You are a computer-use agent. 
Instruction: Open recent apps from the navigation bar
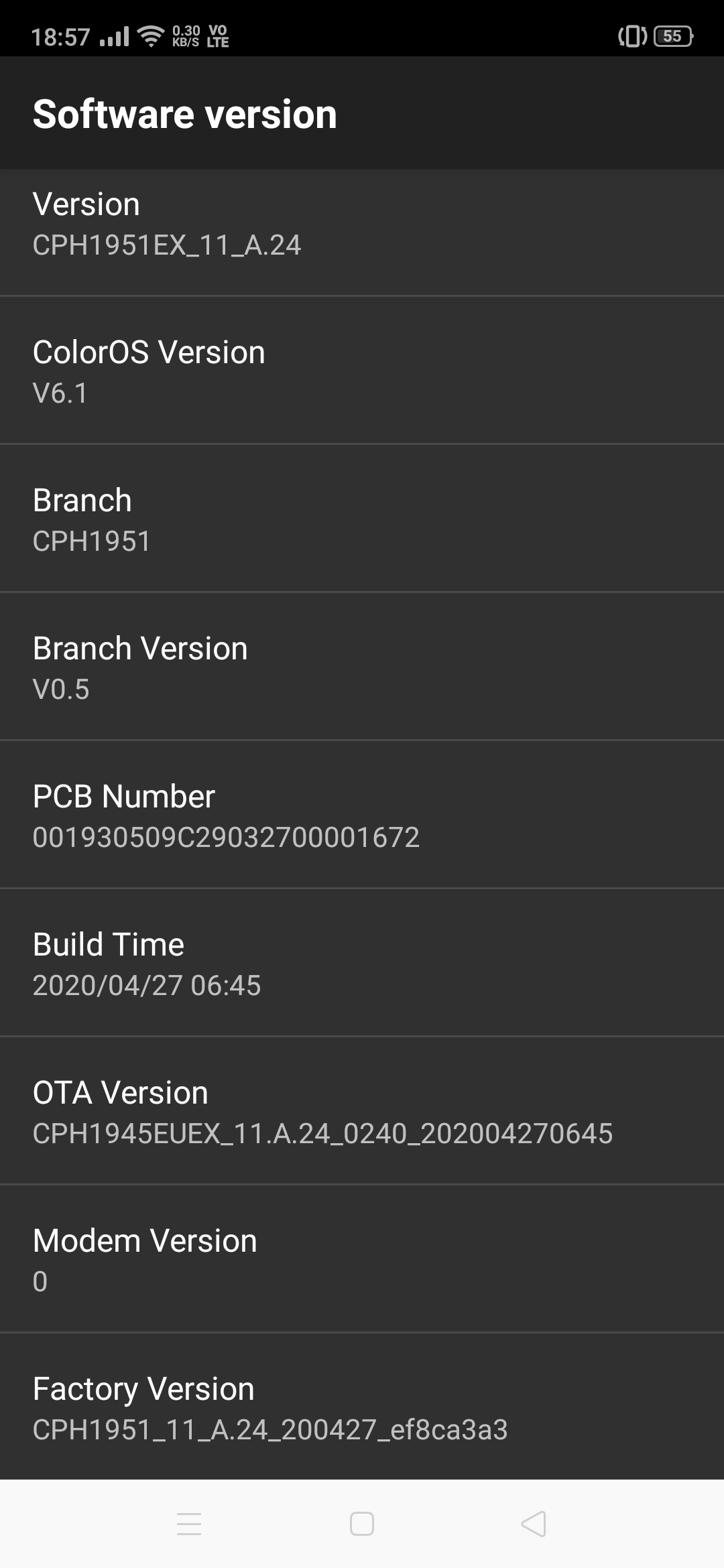[x=189, y=1524]
